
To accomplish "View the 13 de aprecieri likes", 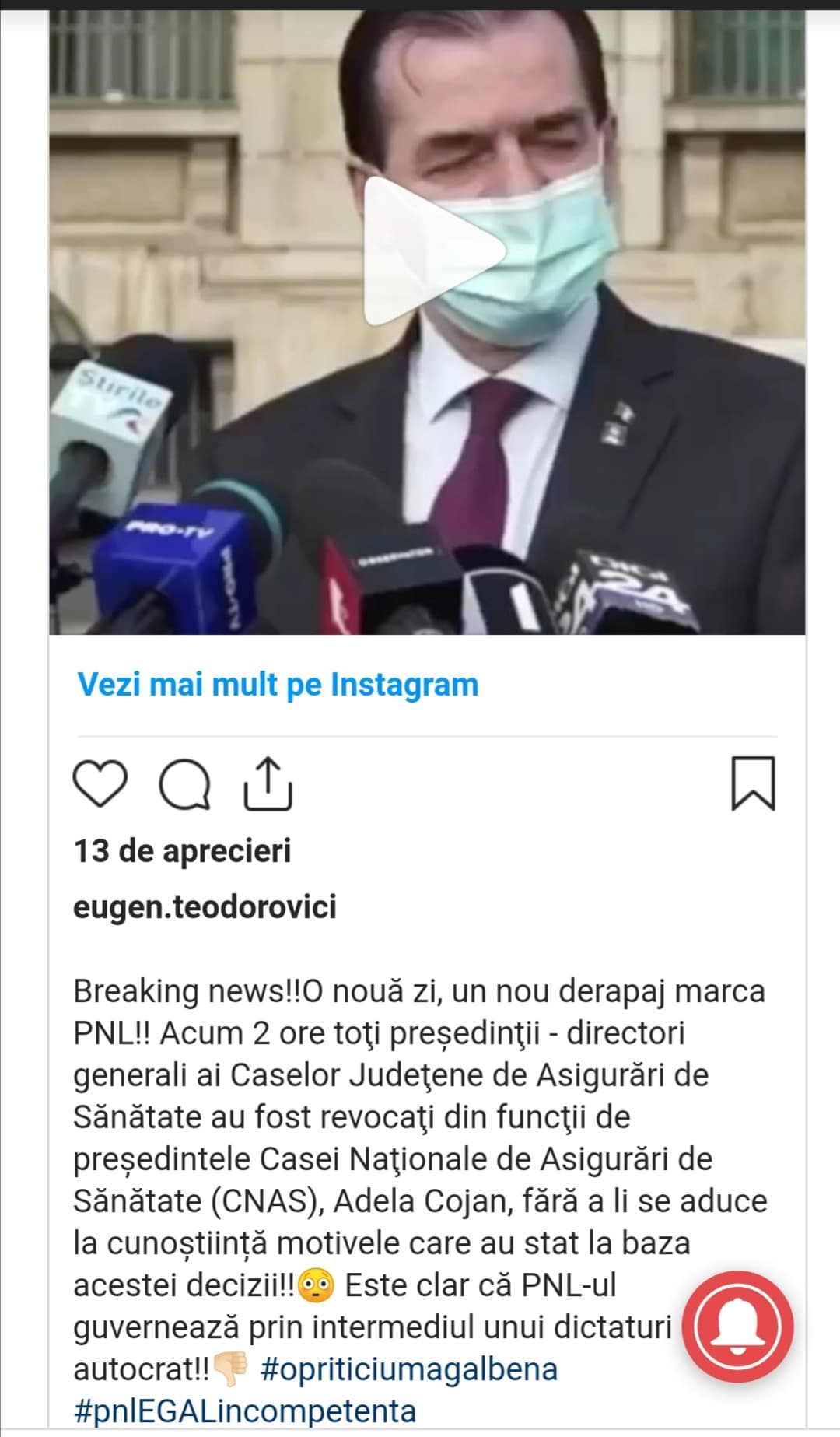I will (182, 850).
